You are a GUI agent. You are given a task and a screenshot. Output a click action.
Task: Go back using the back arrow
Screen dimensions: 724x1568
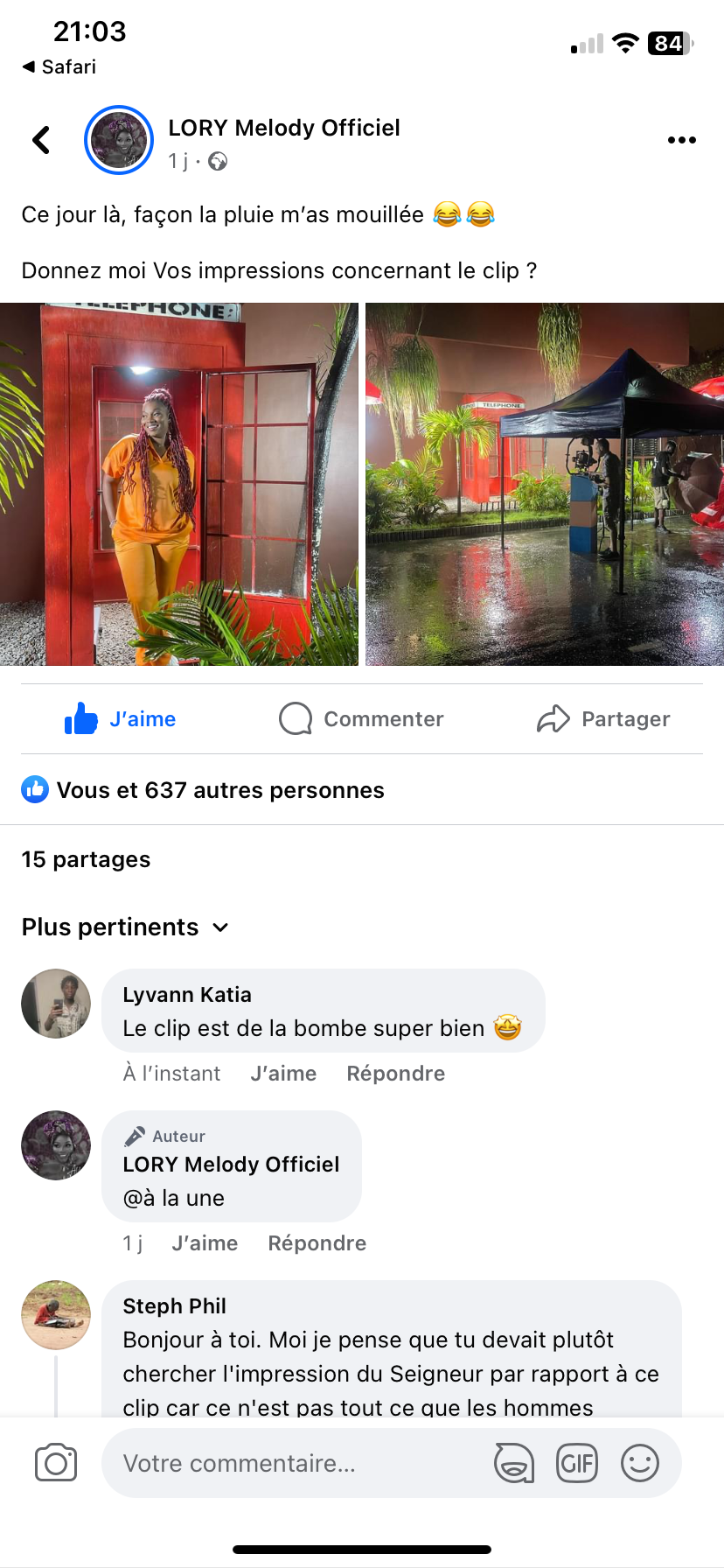41,140
